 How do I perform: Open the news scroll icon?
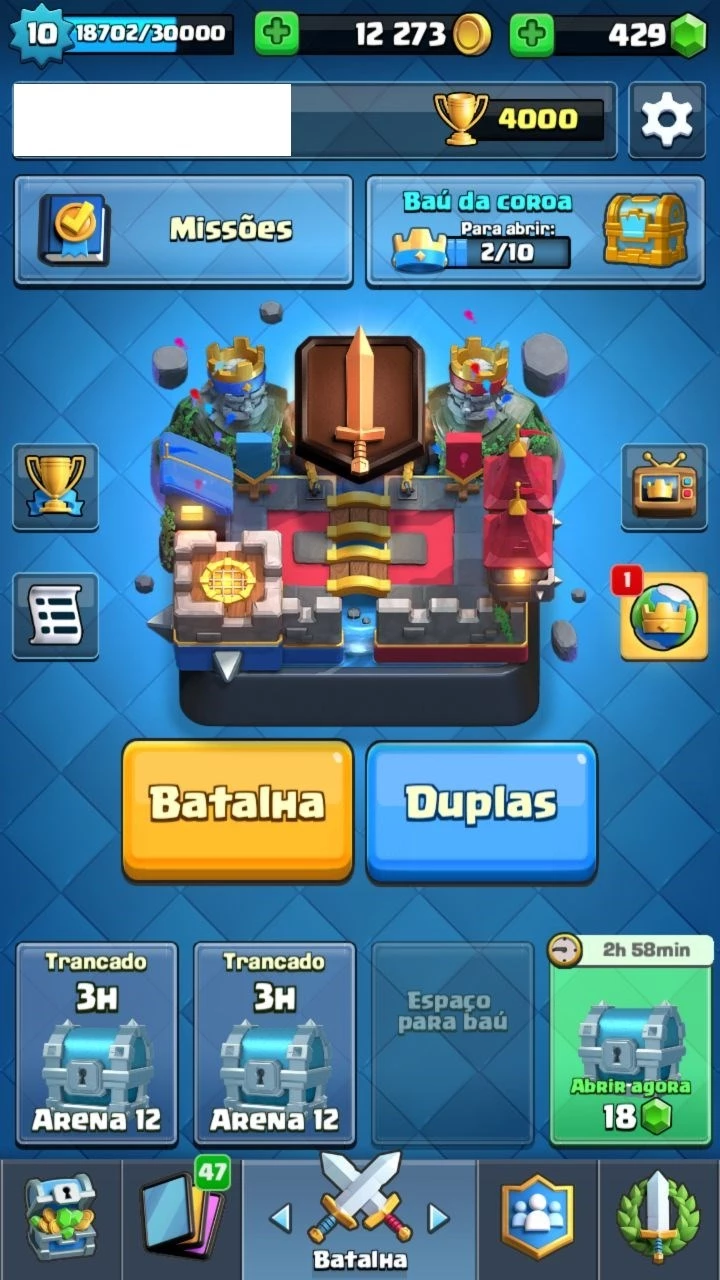coord(55,615)
